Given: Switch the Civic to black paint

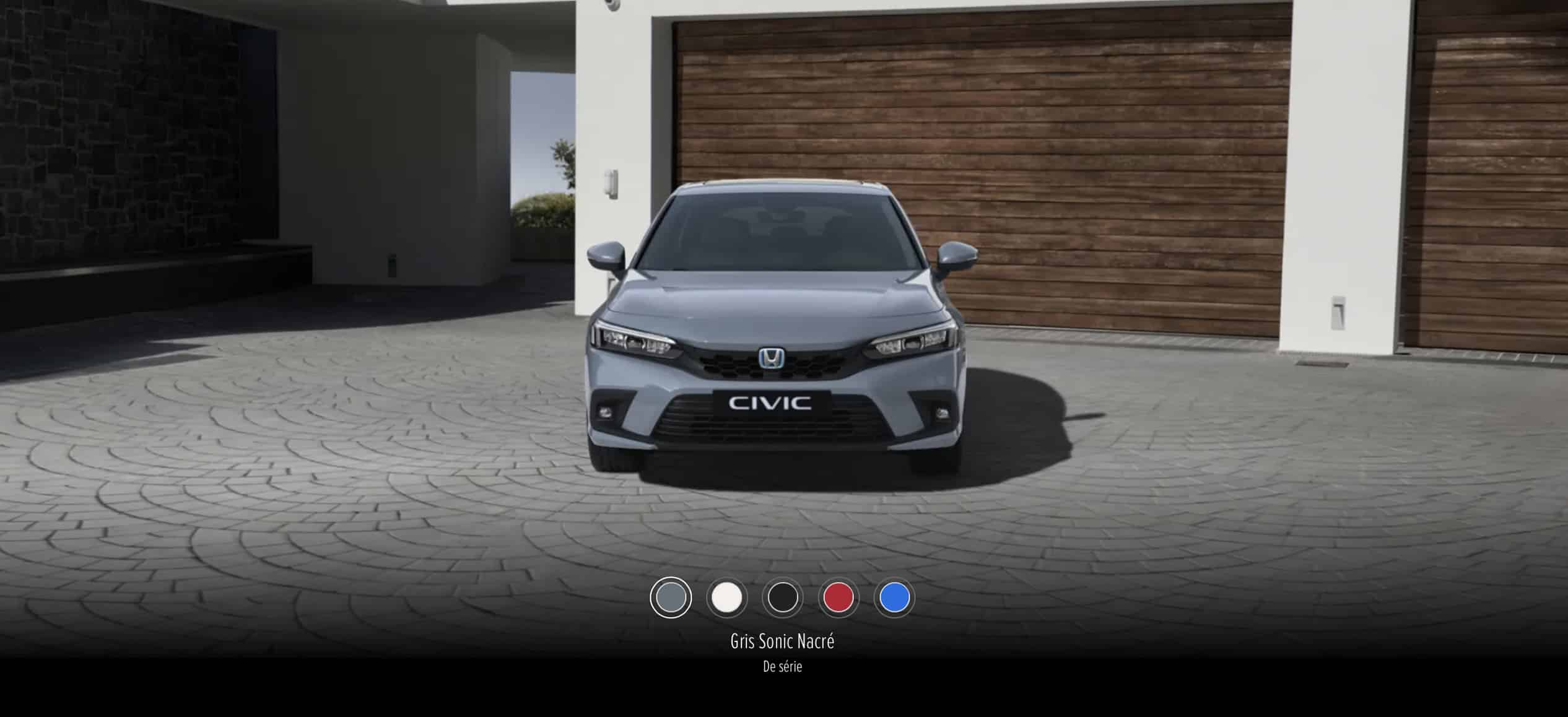Looking at the screenshot, I should (783, 597).
